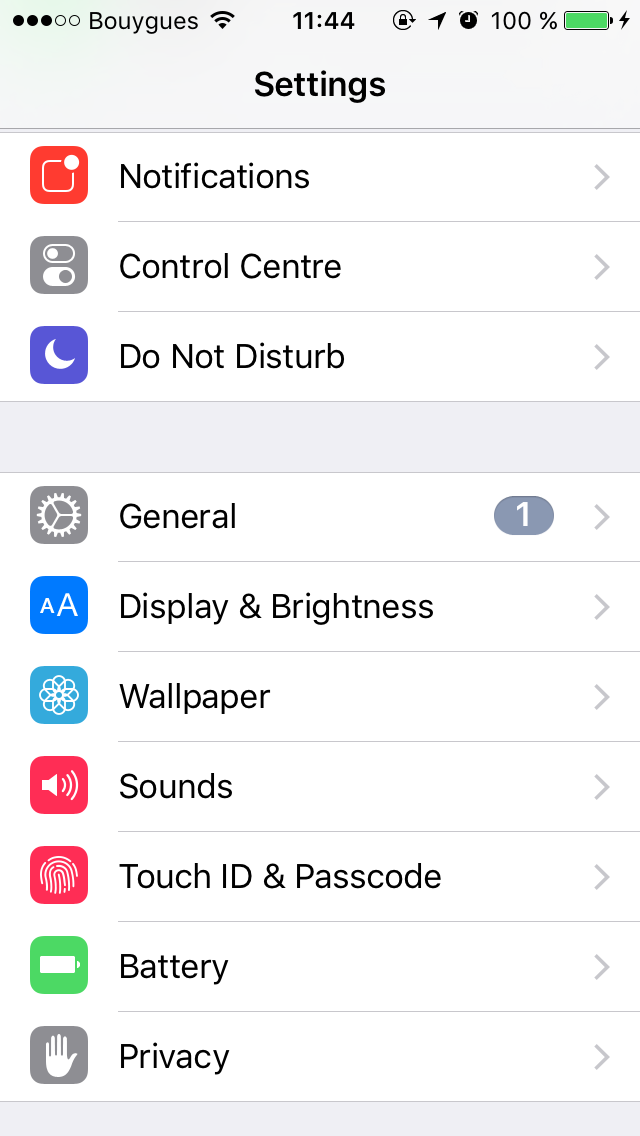Open Sounds settings
This screenshot has width=640, height=1136.
(x=320, y=787)
